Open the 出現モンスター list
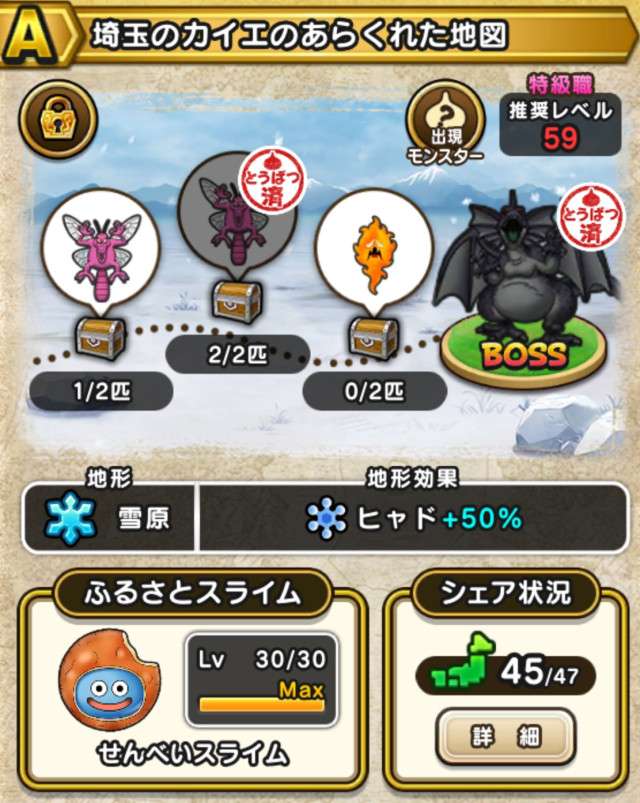640x803 pixels. tap(445, 123)
